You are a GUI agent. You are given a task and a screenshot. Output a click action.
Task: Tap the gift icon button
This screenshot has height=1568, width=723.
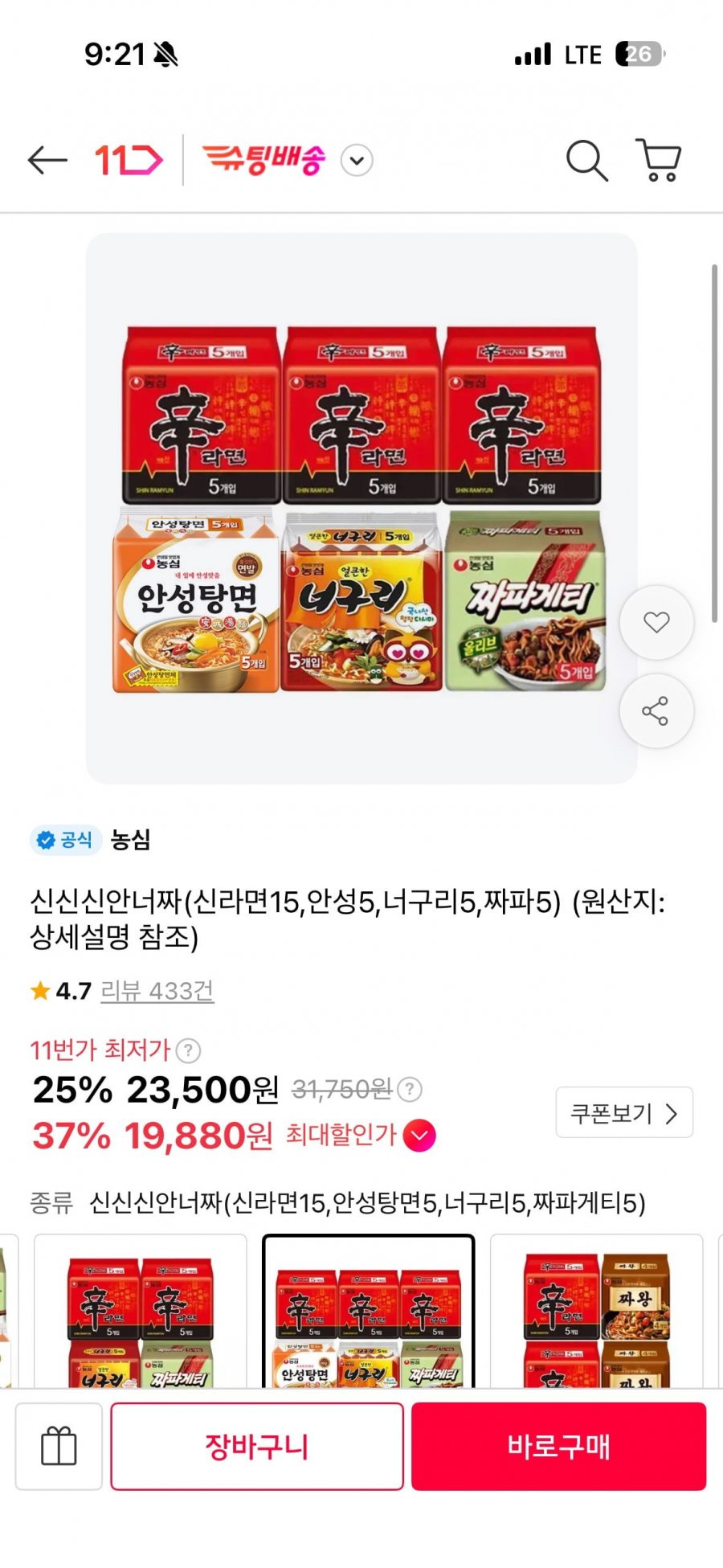point(59,1447)
